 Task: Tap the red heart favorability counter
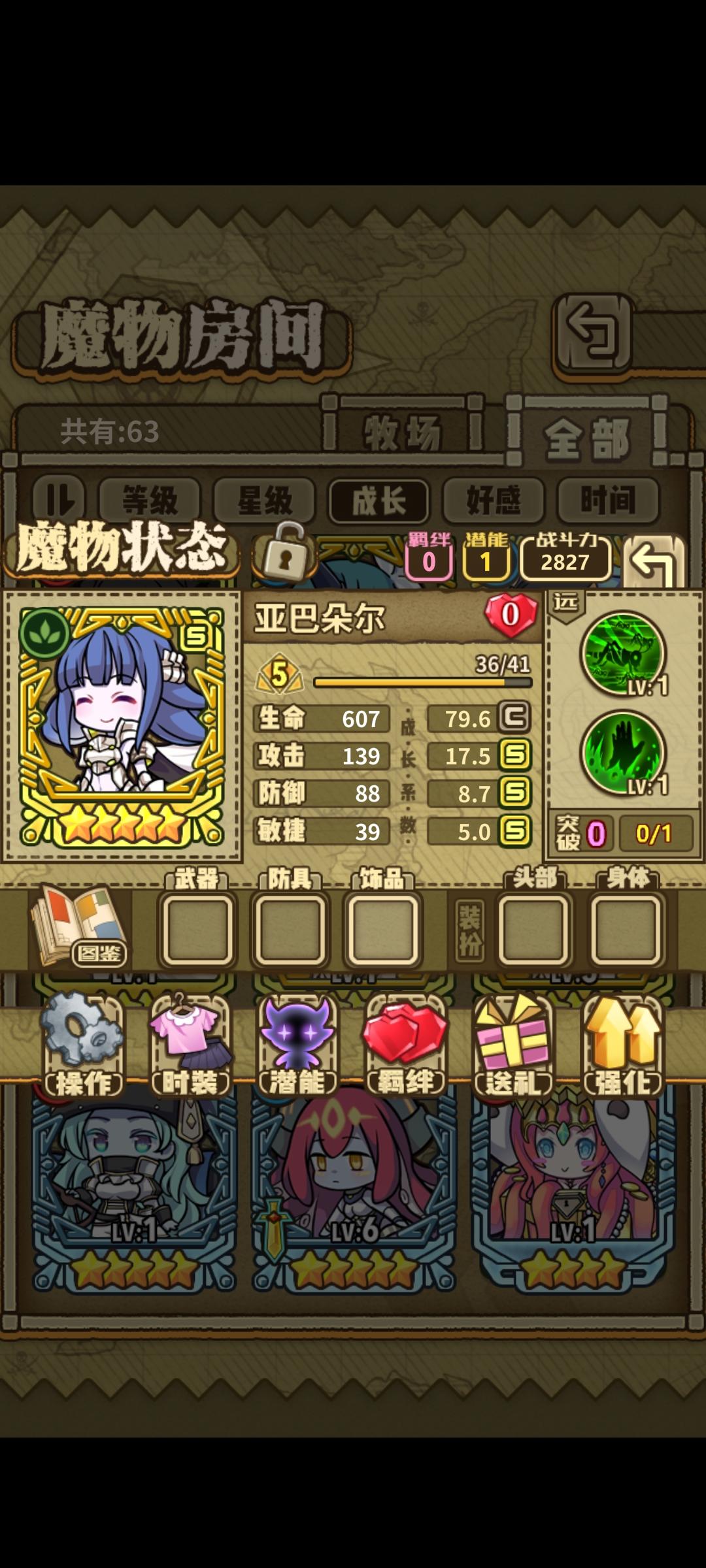512,614
